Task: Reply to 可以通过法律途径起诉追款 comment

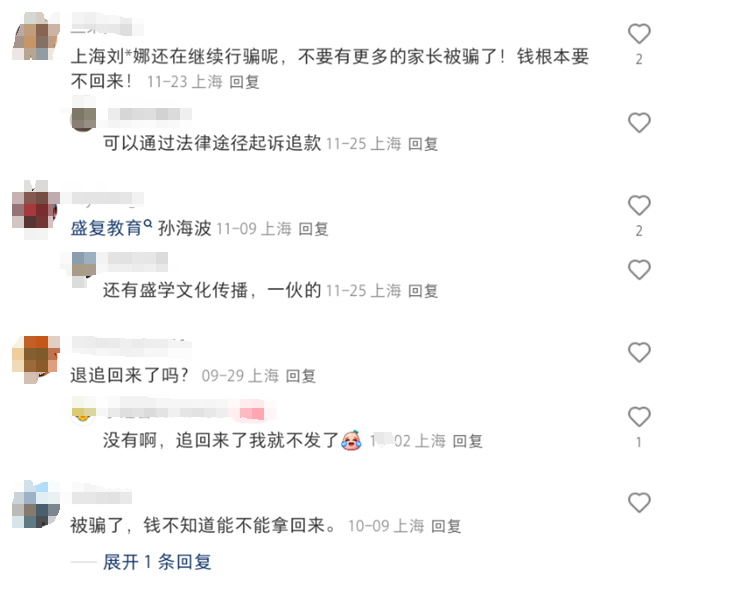Action: tap(424, 144)
